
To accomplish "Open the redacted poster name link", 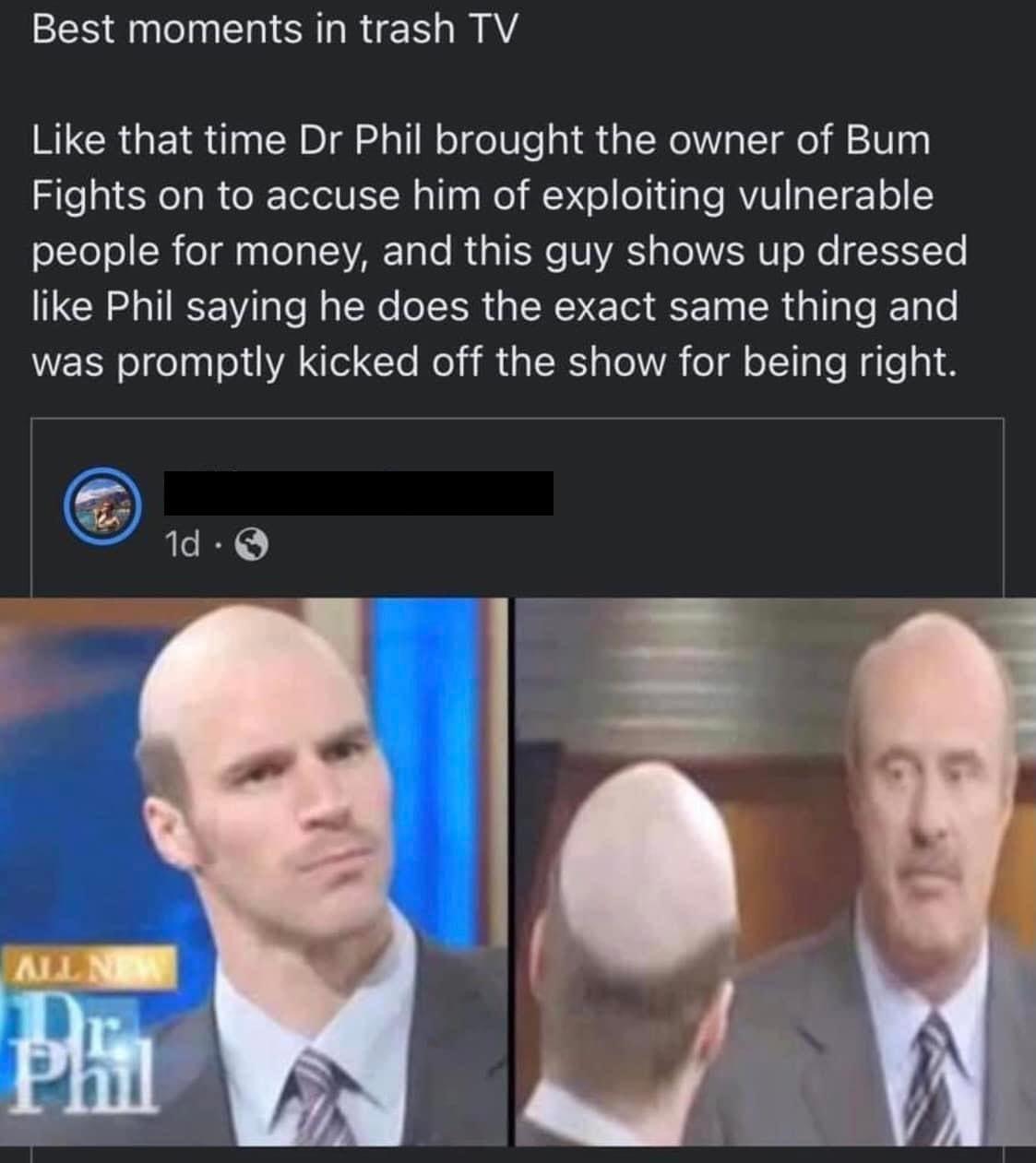I will pos(358,492).
